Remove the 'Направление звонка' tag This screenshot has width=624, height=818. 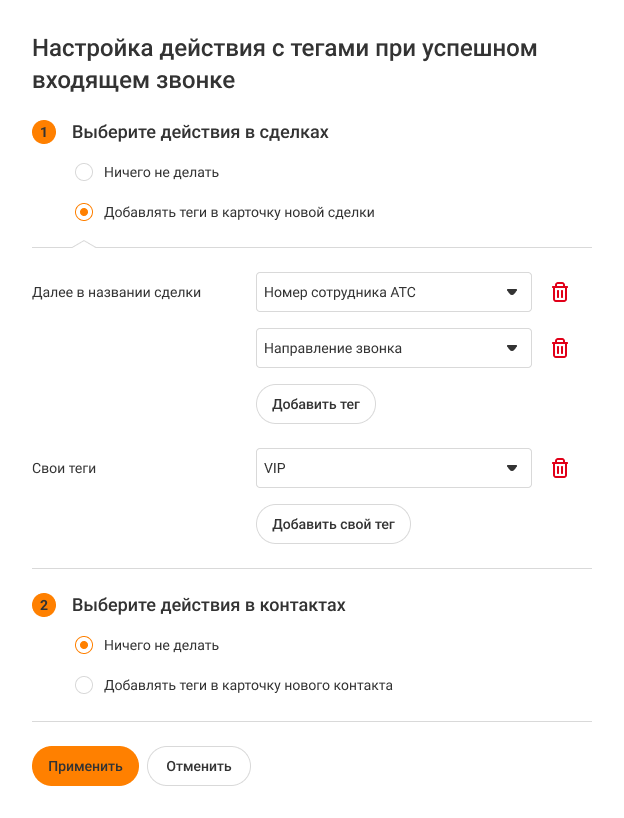pos(560,348)
